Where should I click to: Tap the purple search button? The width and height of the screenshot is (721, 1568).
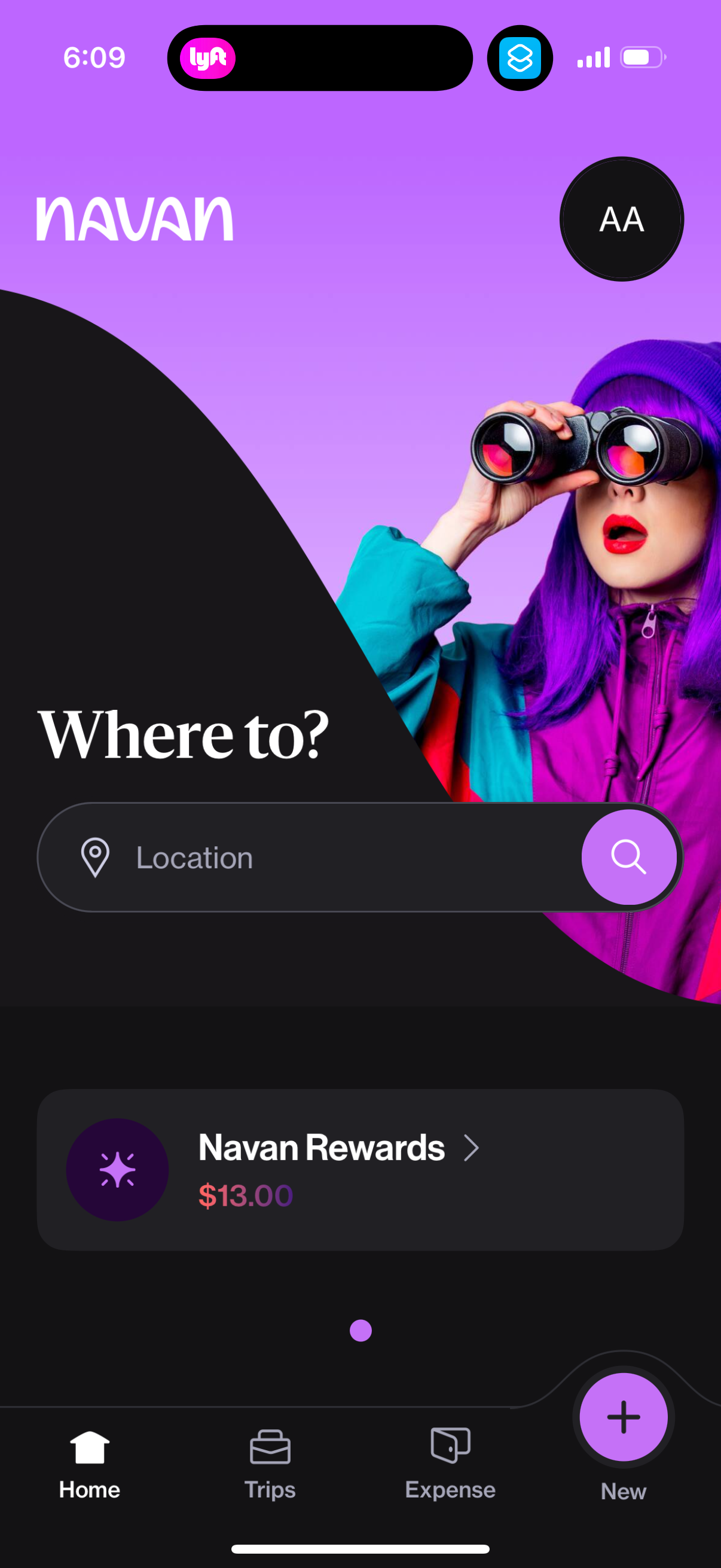pyautogui.click(x=628, y=857)
